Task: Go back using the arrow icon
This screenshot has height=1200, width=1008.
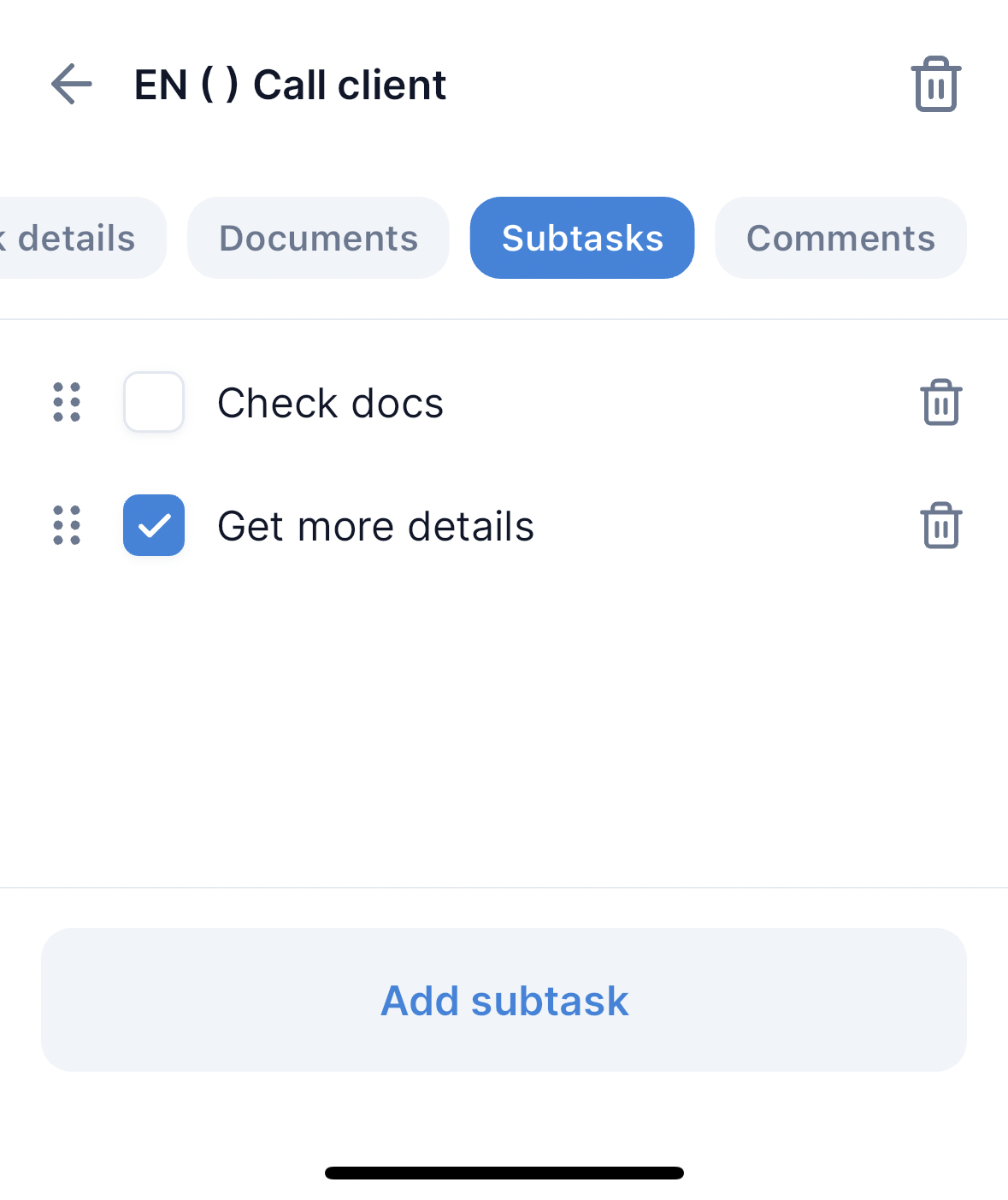Action: (x=72, y=85)
